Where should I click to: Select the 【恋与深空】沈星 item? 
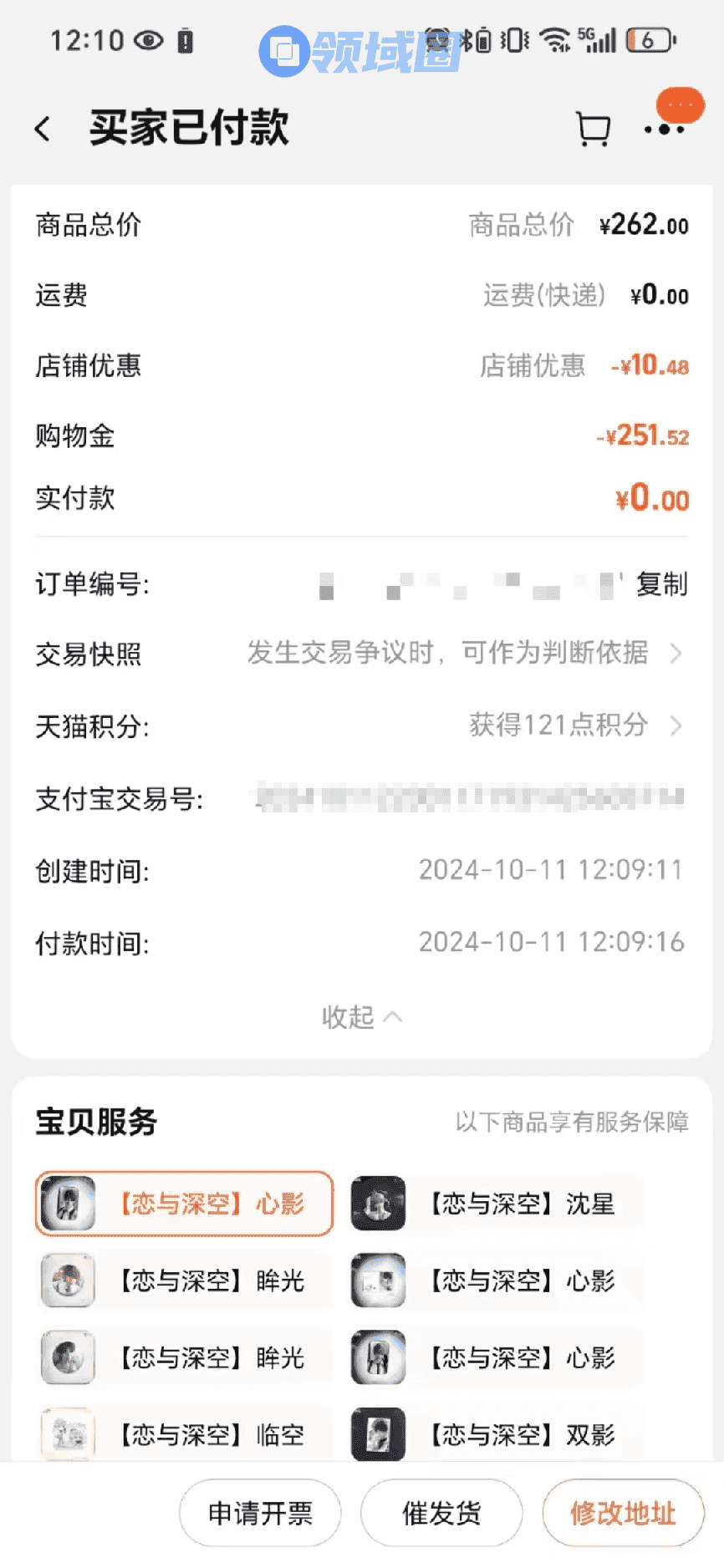coord(497,1204)
